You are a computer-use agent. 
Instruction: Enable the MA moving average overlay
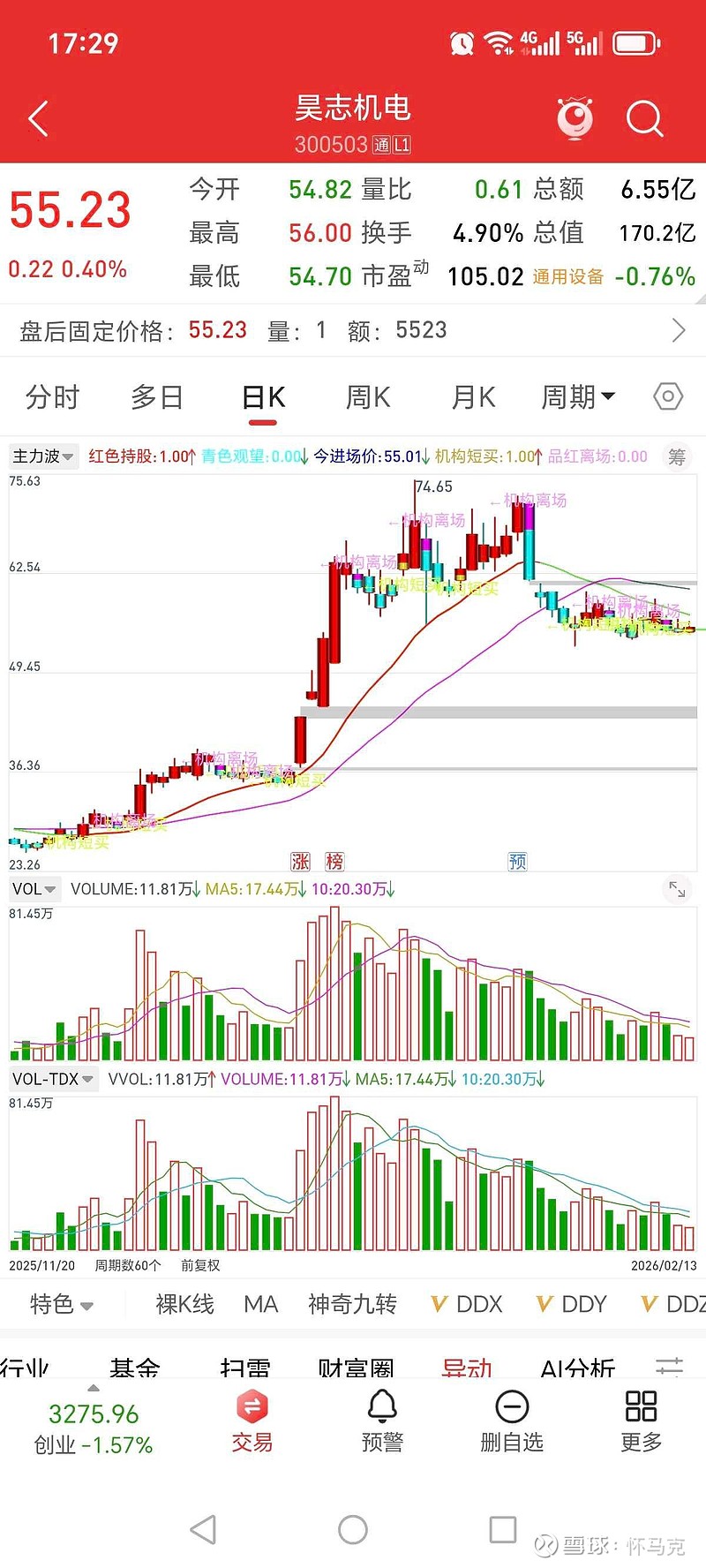[260, 1304]
